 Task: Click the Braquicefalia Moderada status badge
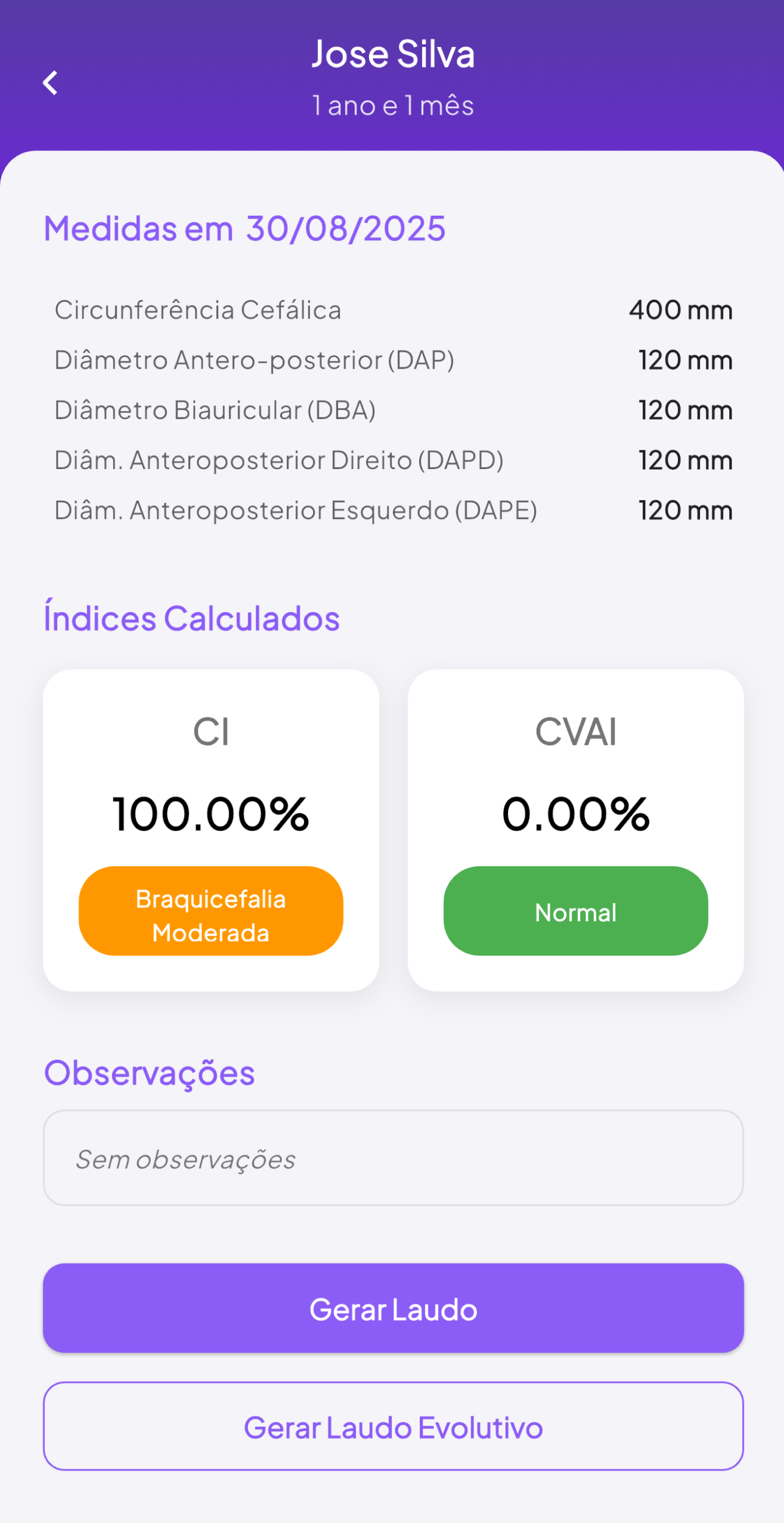click(x=211, y=910)
